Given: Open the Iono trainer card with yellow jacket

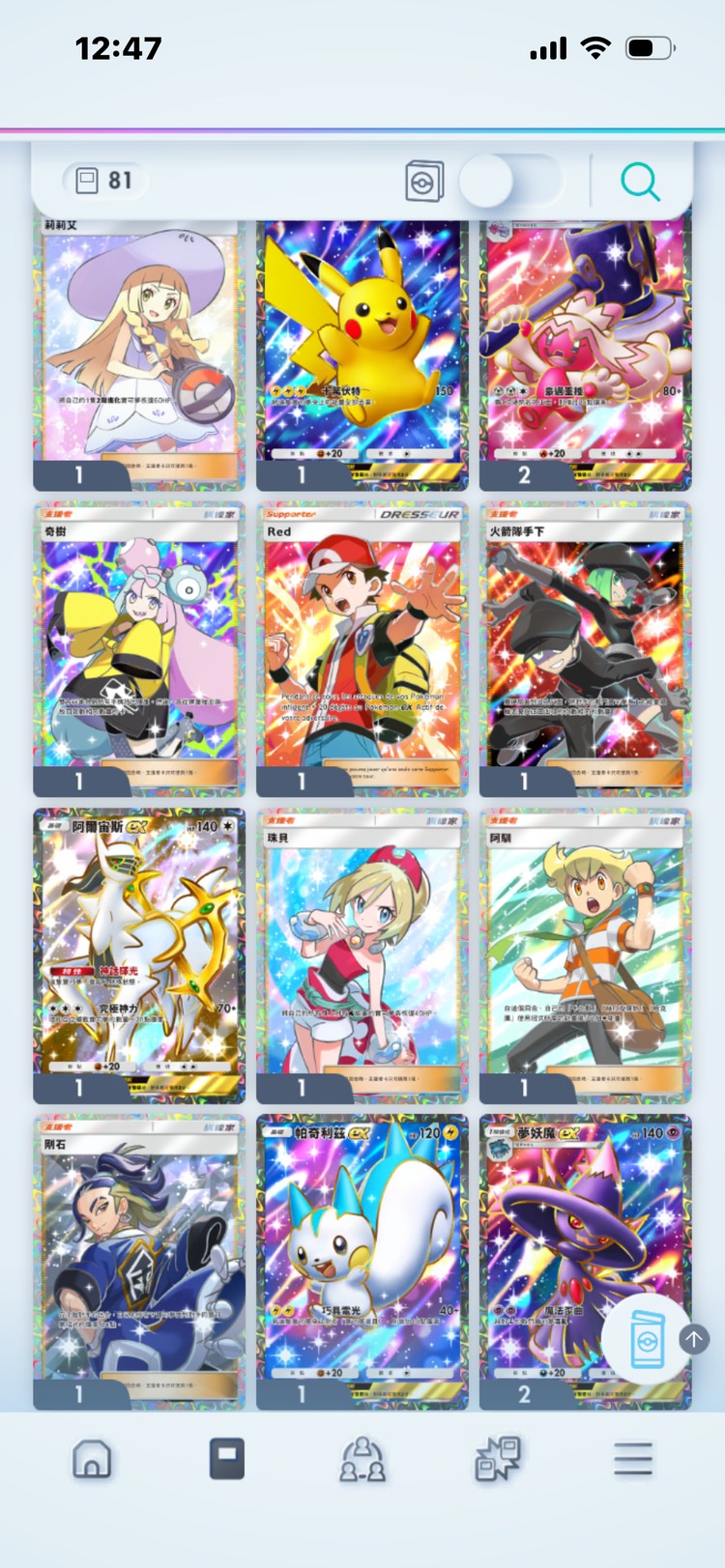Looking at the screenshot, I should click(139, 647).
